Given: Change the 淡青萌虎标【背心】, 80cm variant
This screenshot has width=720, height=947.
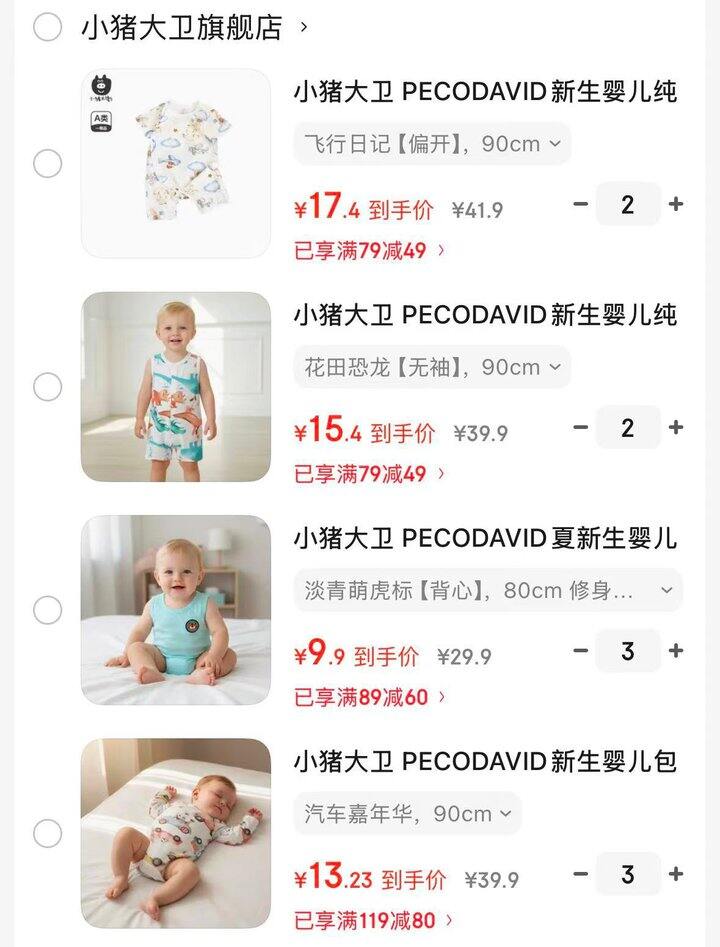Looking at the screenshot, I should pos(488,591).
